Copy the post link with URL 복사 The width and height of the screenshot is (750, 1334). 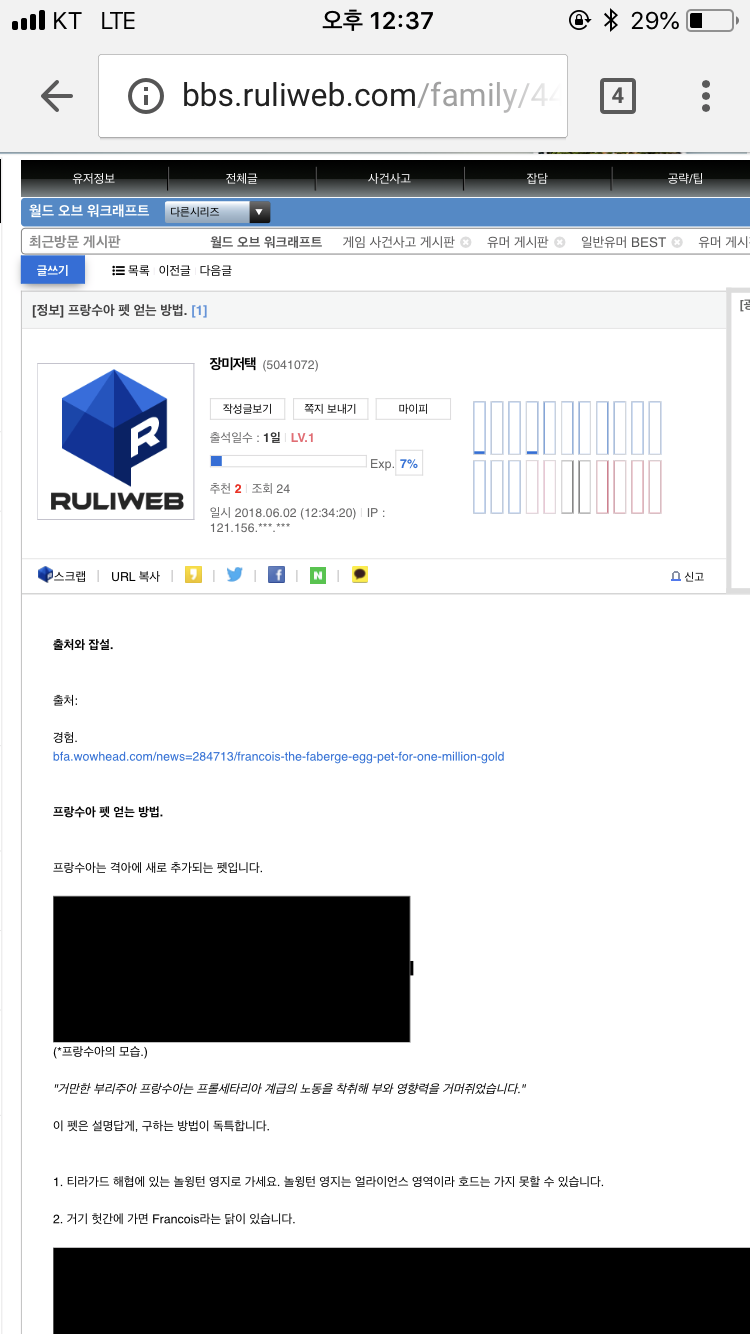point(135,576)
